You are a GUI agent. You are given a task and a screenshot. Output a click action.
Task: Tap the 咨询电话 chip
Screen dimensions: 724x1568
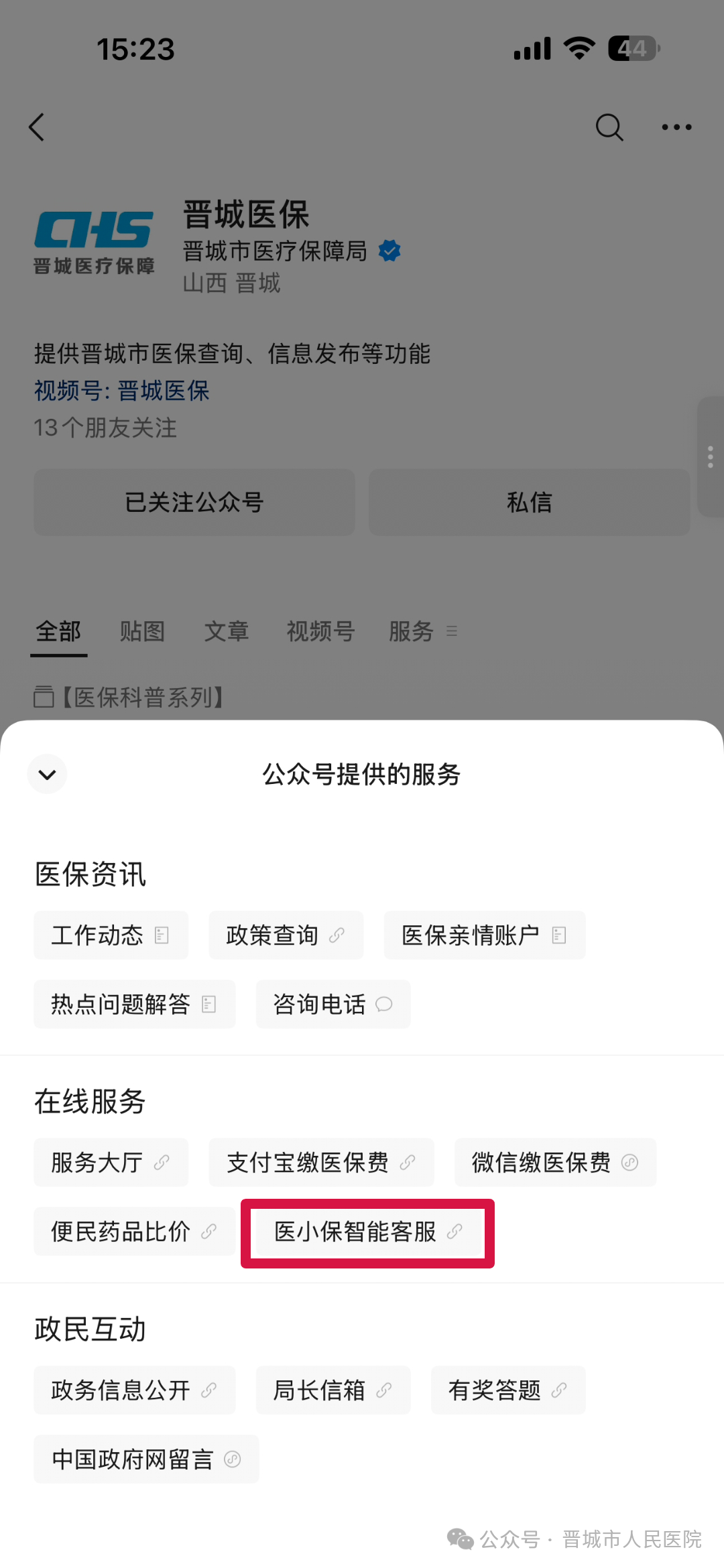point(333,1004)
